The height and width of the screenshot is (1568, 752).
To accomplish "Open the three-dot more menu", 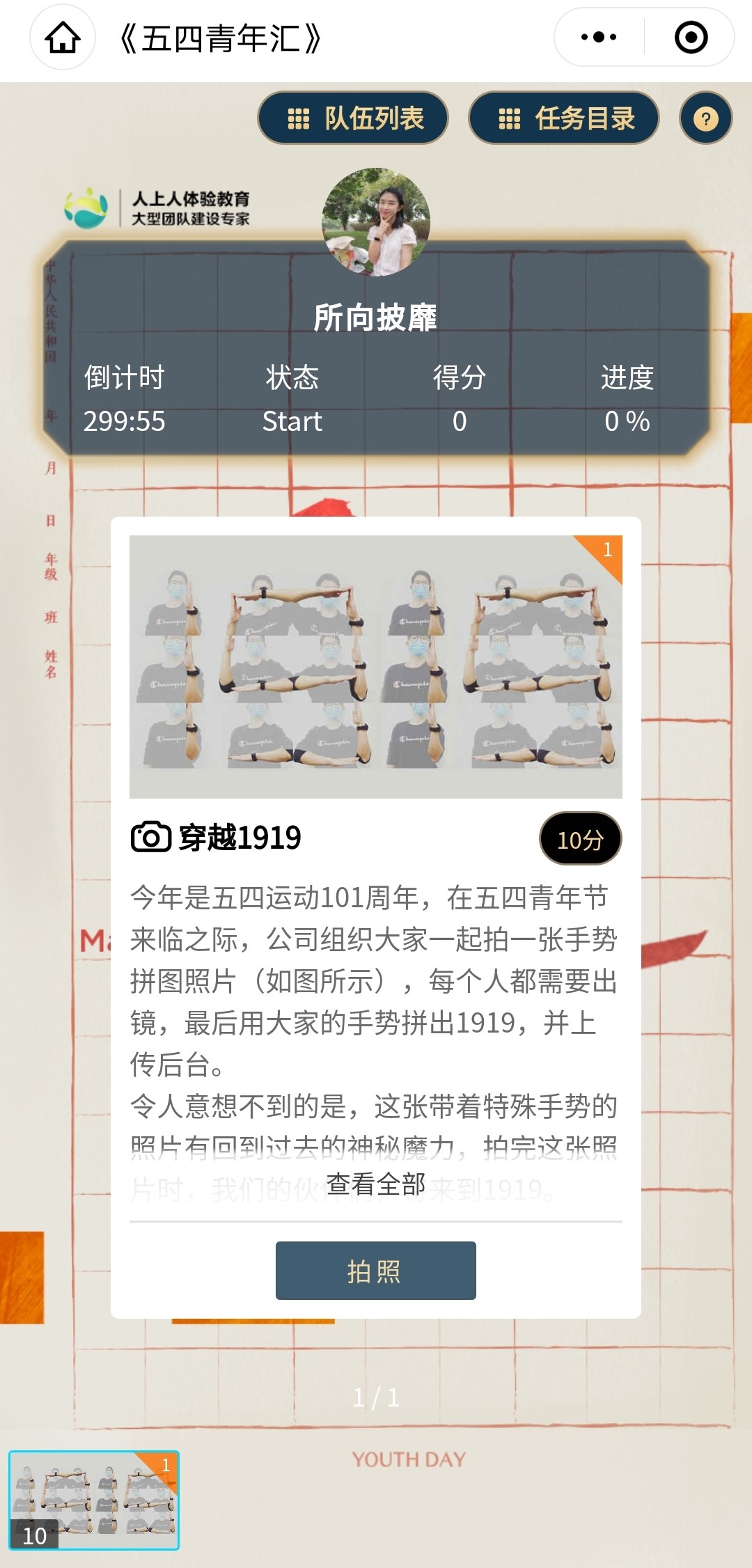I will [599, 38].
